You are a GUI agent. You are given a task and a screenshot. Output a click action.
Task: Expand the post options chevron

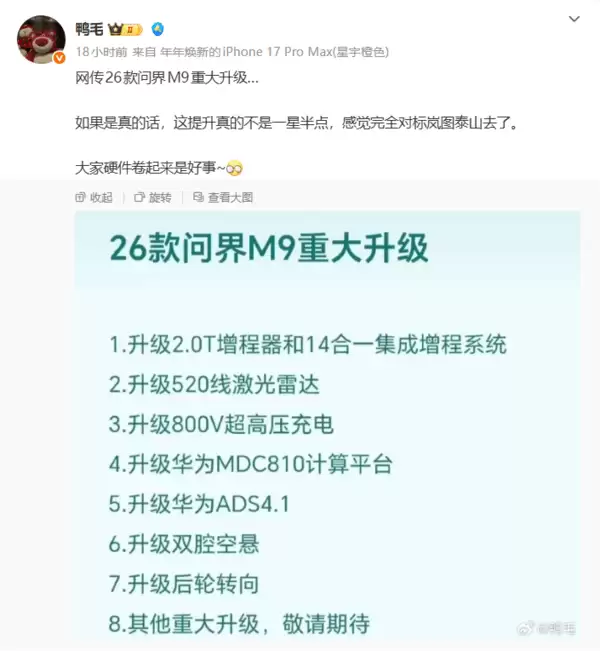[573, 19]
